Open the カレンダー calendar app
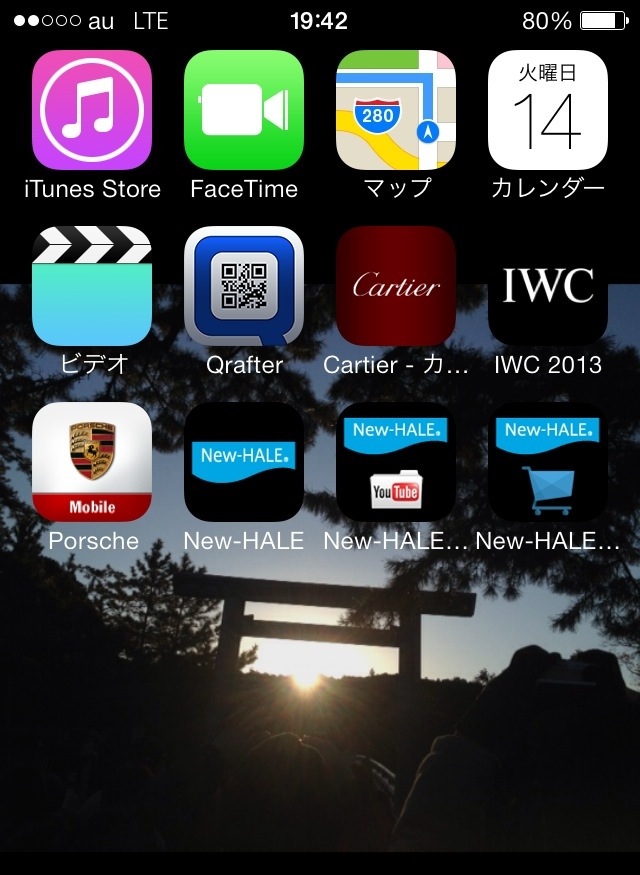Screen dimensions: 640x875 tap(548, 111)
